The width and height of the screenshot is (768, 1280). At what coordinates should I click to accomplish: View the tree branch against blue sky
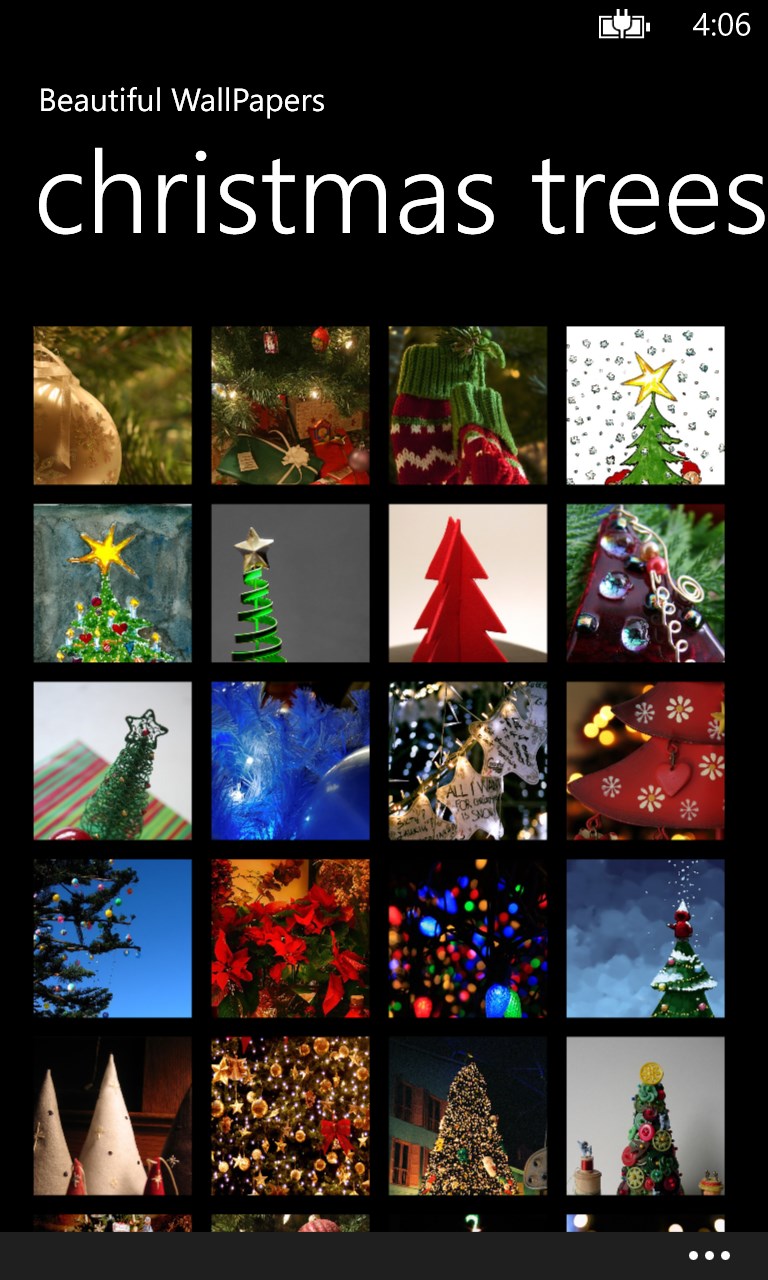point(112,938)
